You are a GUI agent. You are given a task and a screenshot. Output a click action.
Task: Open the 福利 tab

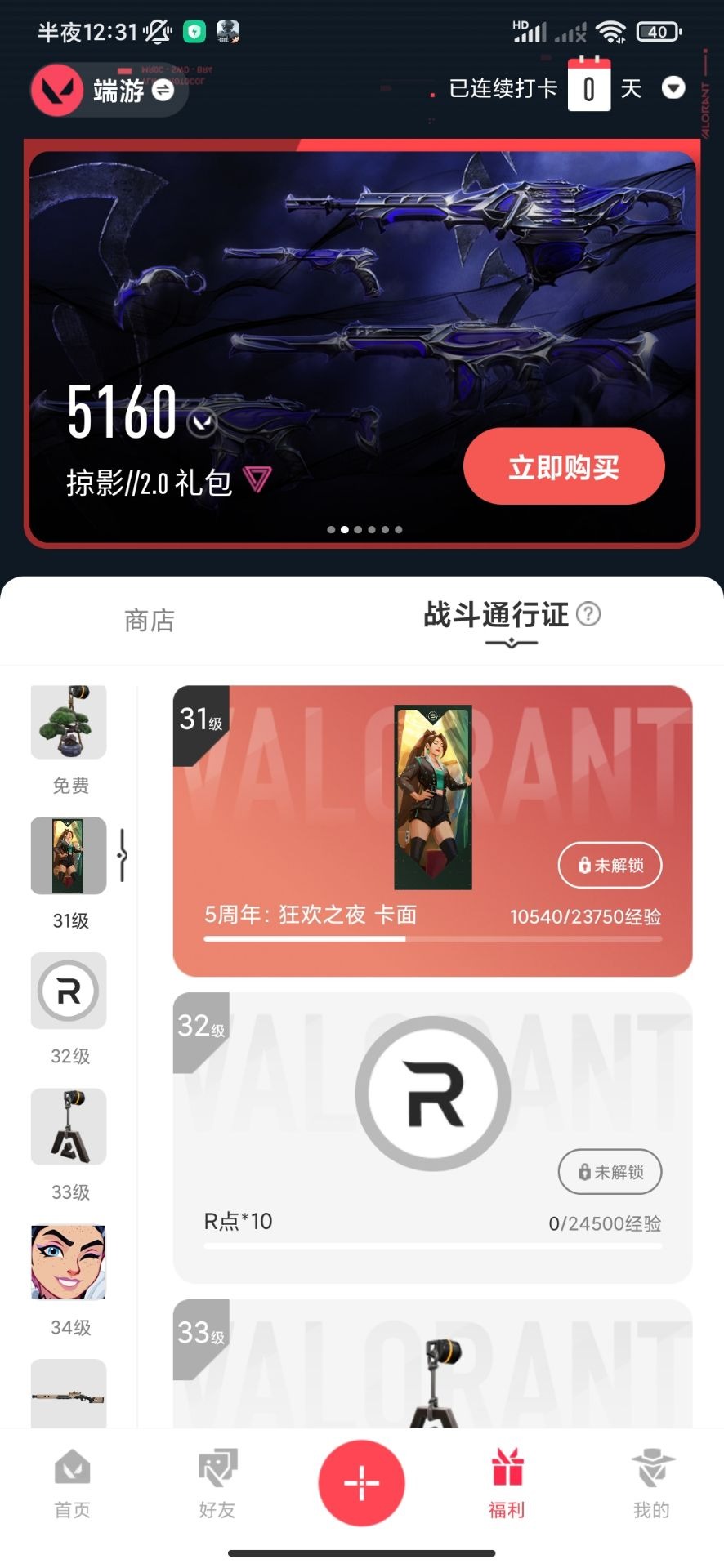(507, 1482)
